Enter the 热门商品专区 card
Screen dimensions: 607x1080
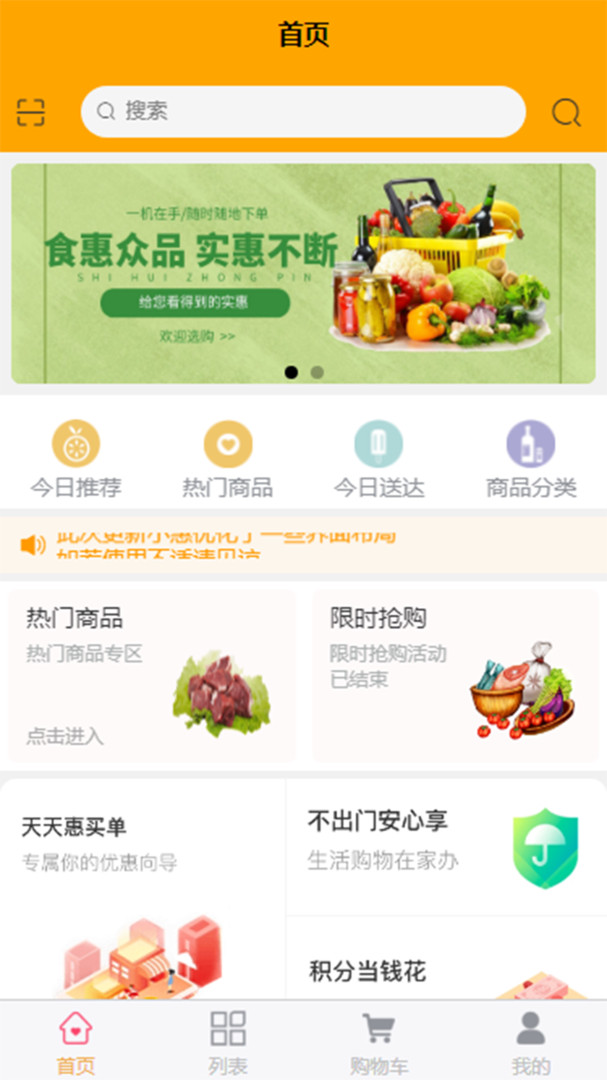pyautogui.click(x=152, y=675)
